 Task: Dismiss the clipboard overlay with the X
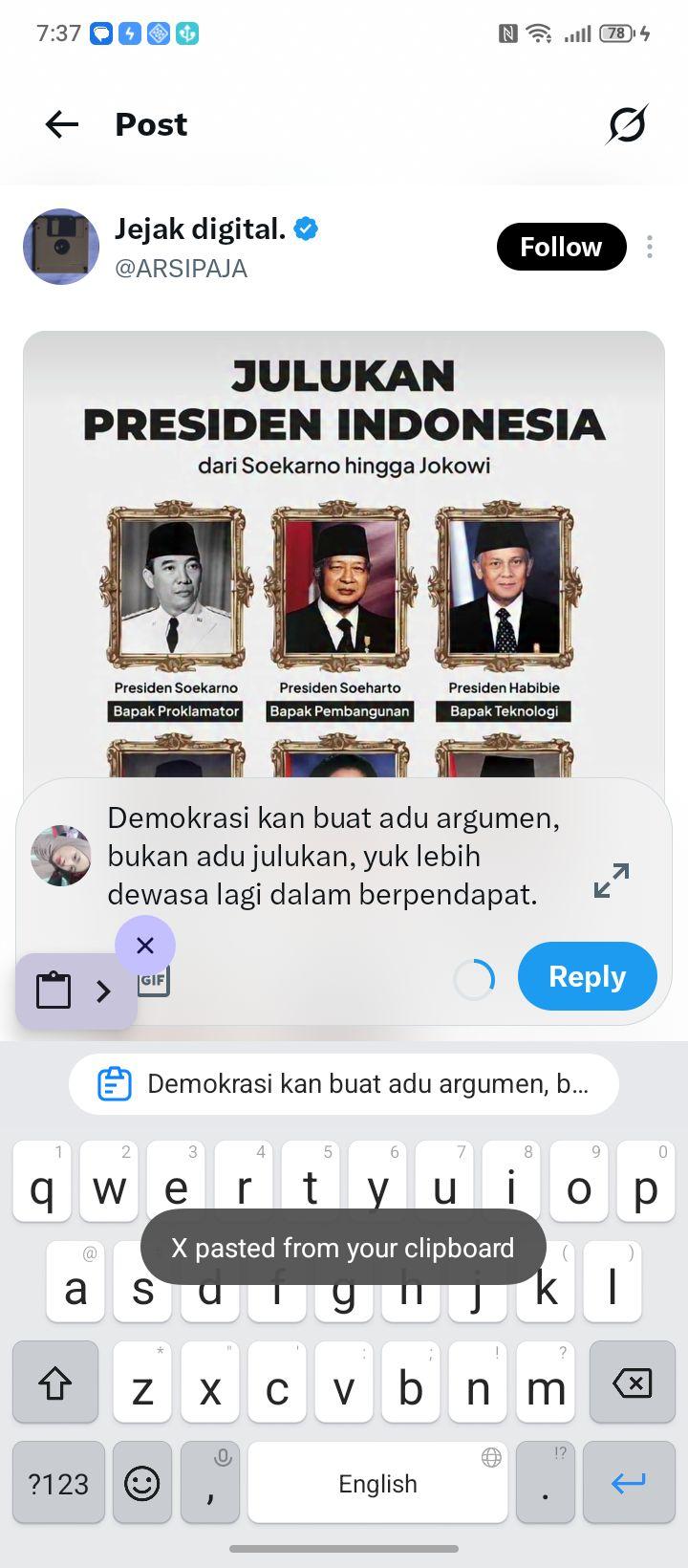[145, 946]
